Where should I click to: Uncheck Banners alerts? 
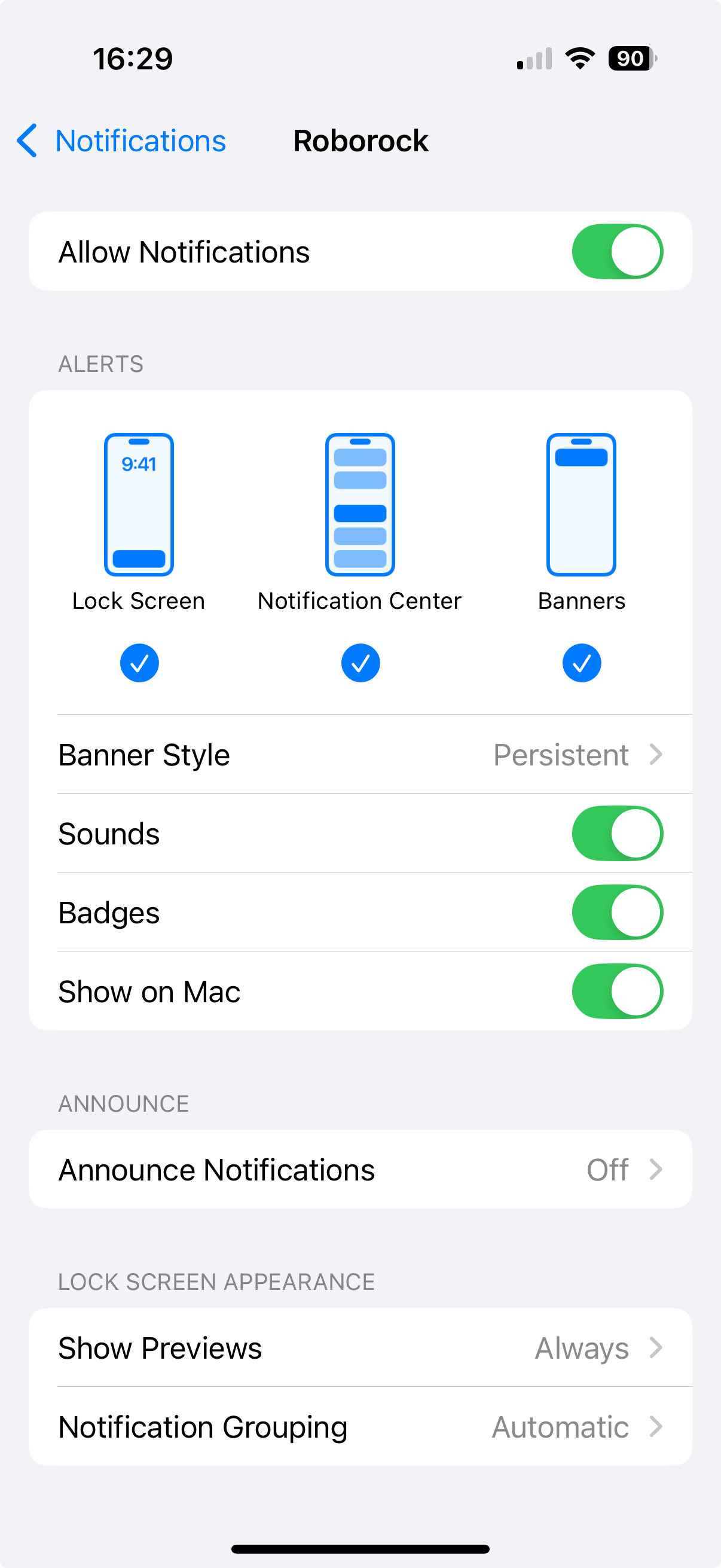point(582,662)
